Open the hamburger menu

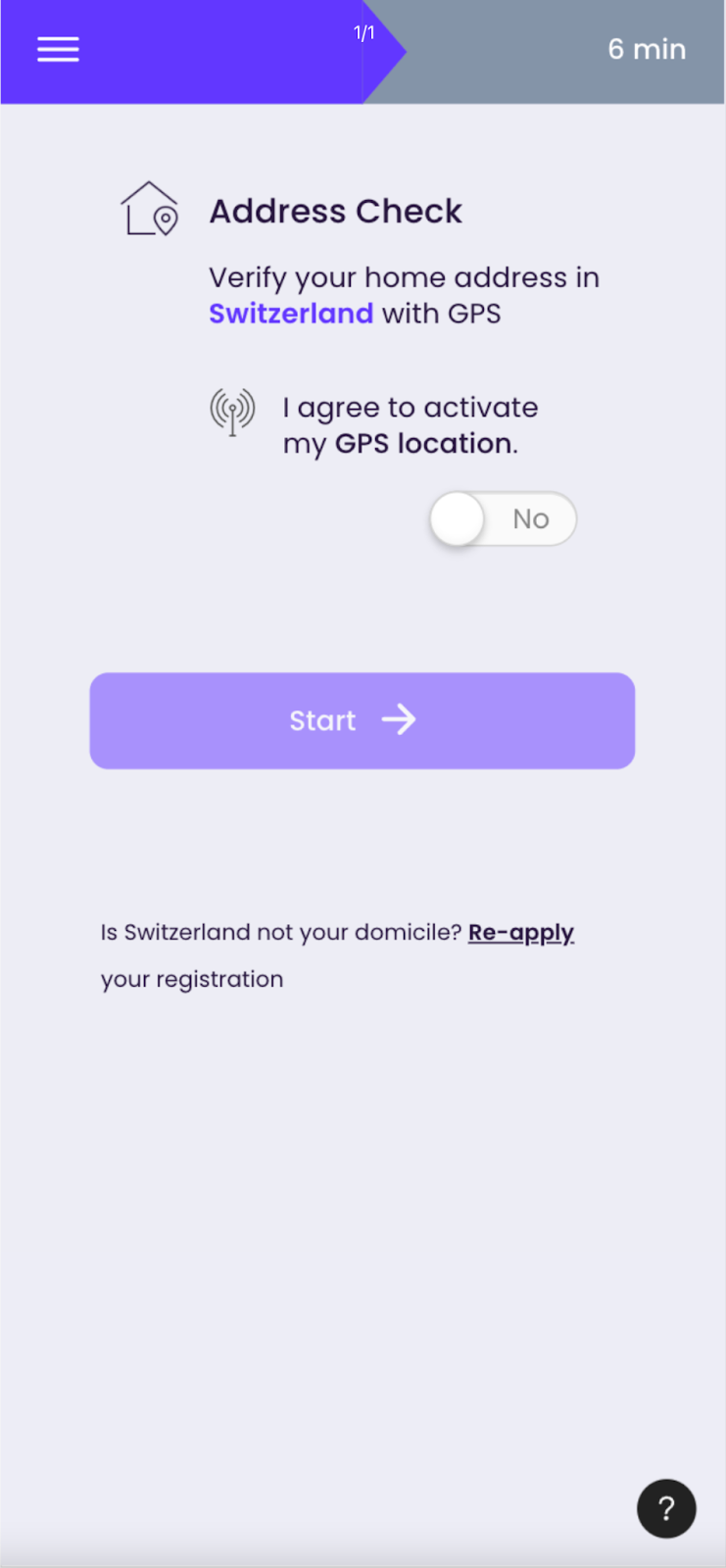(58, 50)
